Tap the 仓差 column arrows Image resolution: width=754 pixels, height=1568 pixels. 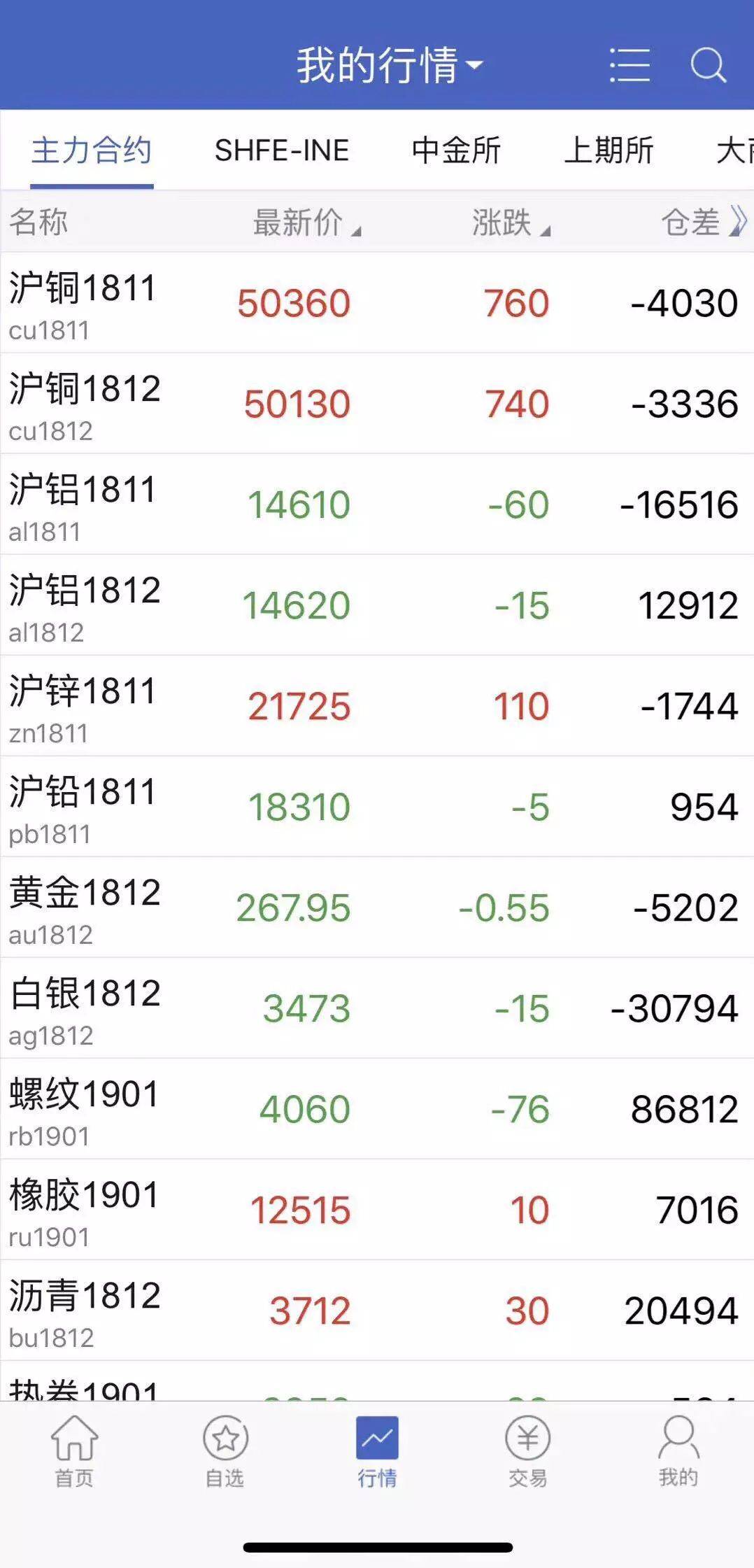coord(738,222)
